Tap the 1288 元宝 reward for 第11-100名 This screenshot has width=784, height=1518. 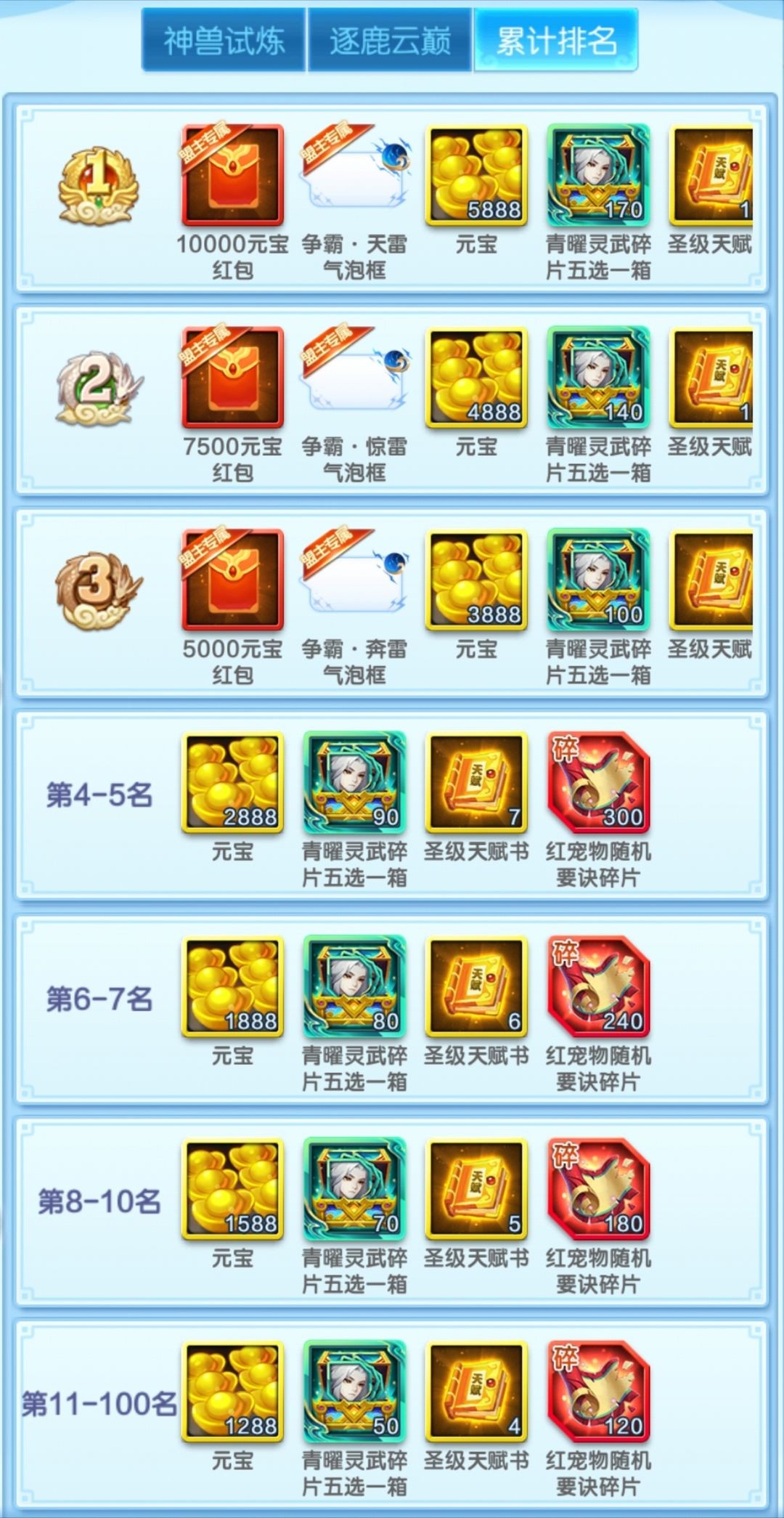[x=232, y=1392]
